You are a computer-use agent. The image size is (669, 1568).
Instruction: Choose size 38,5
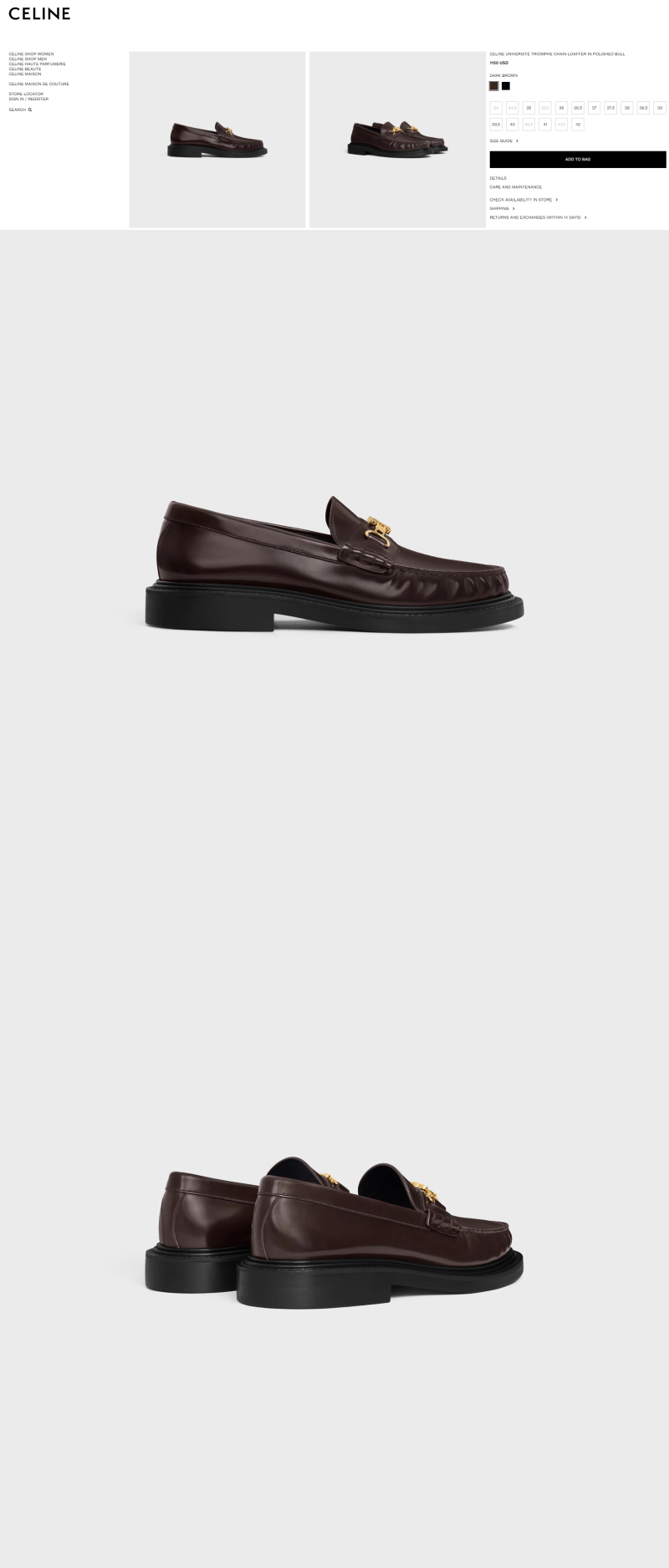643,107
